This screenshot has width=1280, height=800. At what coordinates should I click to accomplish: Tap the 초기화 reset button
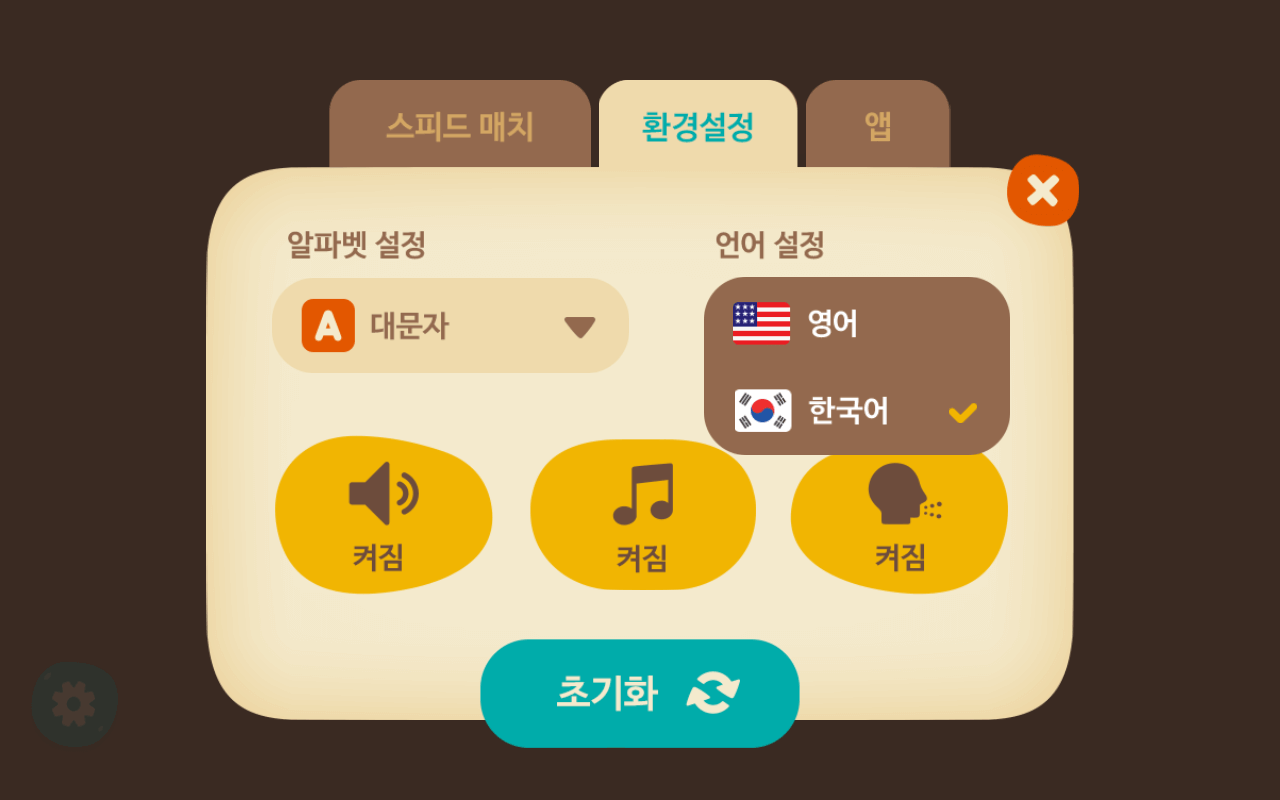tap(640, 693)
